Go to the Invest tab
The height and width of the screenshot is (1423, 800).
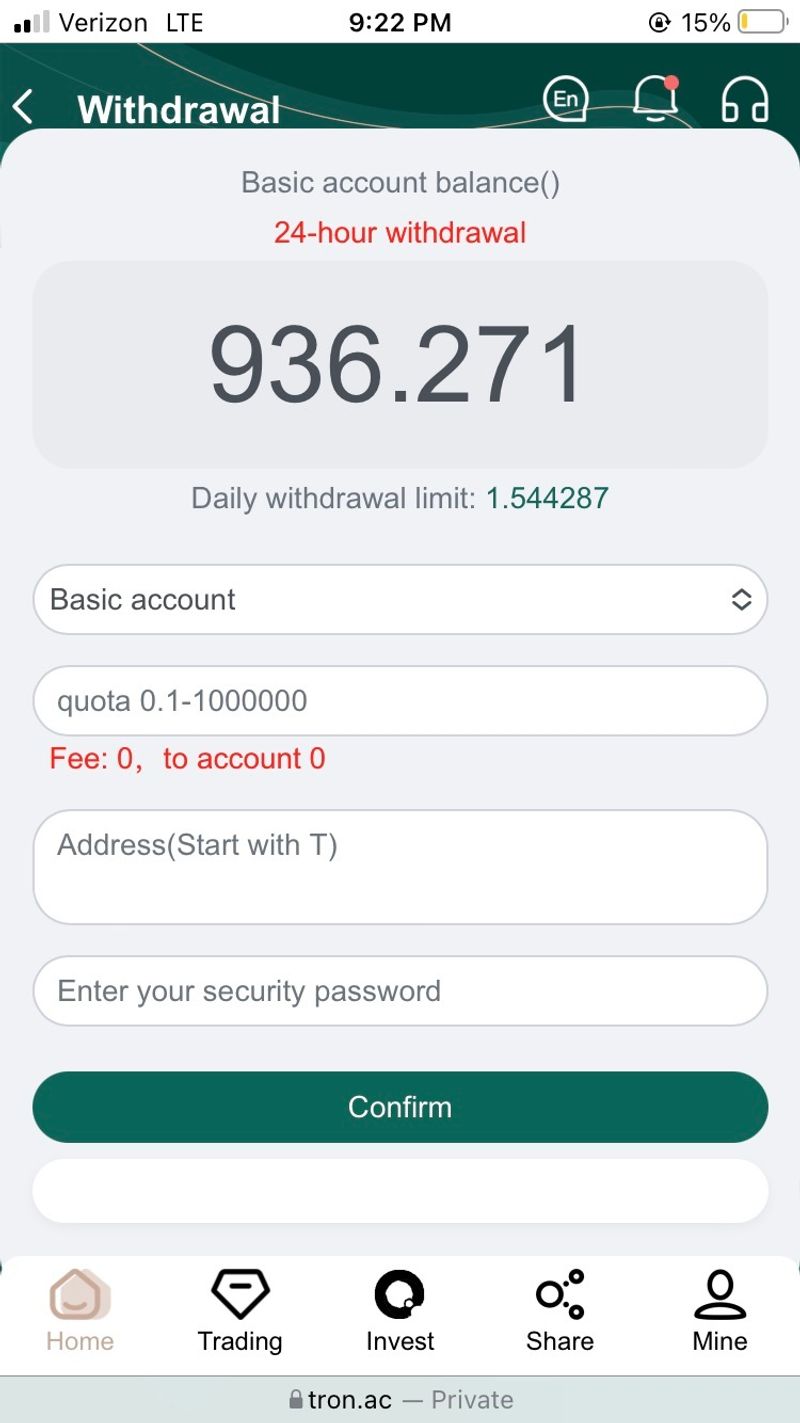[400, 1311]
